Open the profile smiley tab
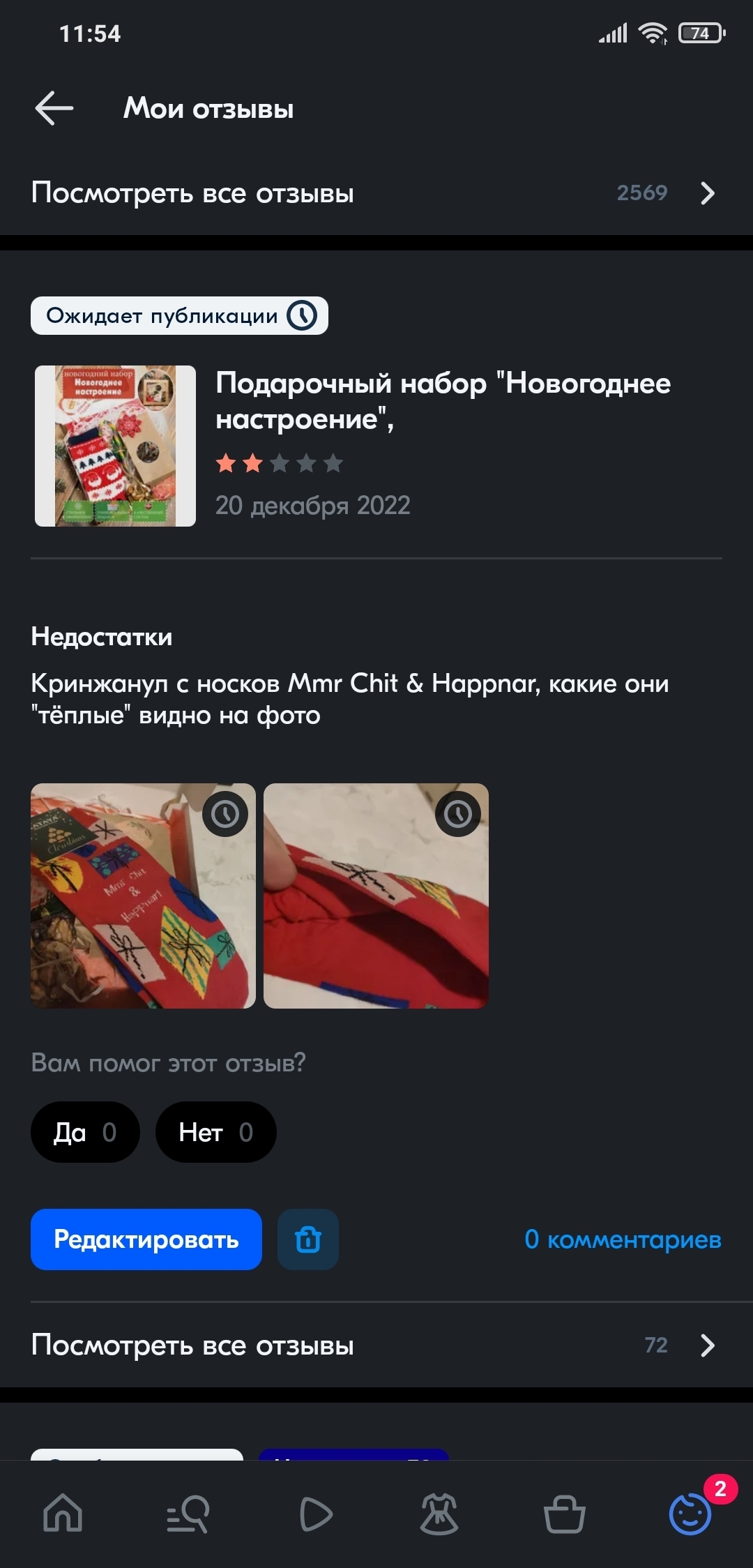Image resolution: width=753 pixels, height=1568 pixels. [690, 1514]
